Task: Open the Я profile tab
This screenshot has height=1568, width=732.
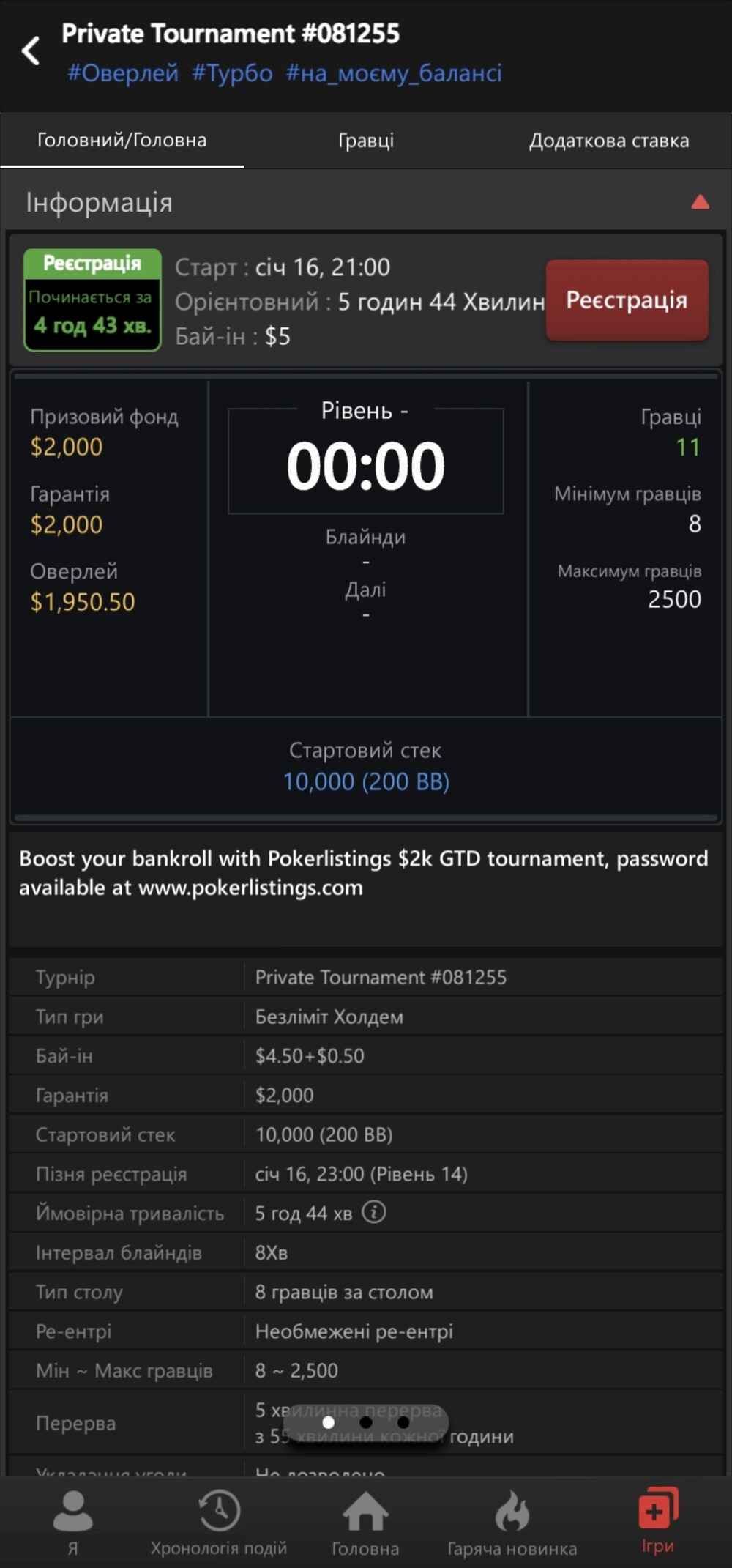Action: pos(72,1521)
